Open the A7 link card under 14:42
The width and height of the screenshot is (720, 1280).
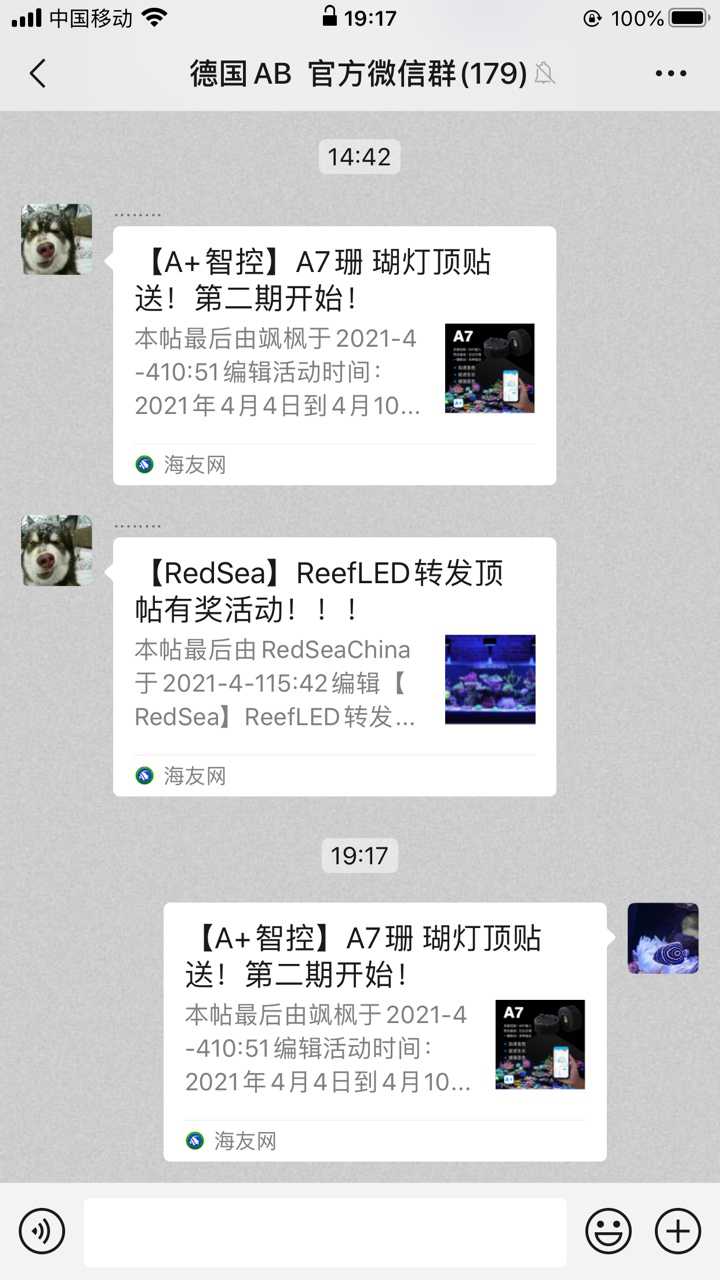[x=334, y=355]
